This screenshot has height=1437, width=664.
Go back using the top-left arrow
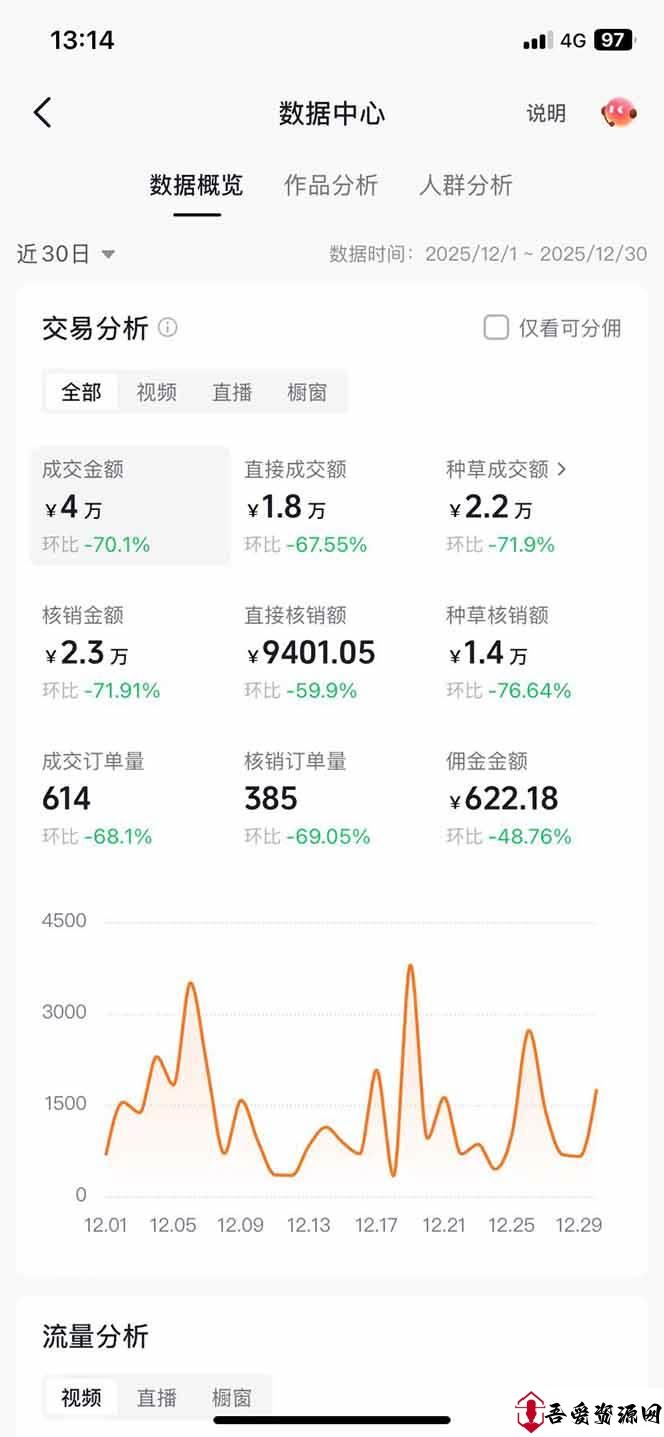point(42,113)
